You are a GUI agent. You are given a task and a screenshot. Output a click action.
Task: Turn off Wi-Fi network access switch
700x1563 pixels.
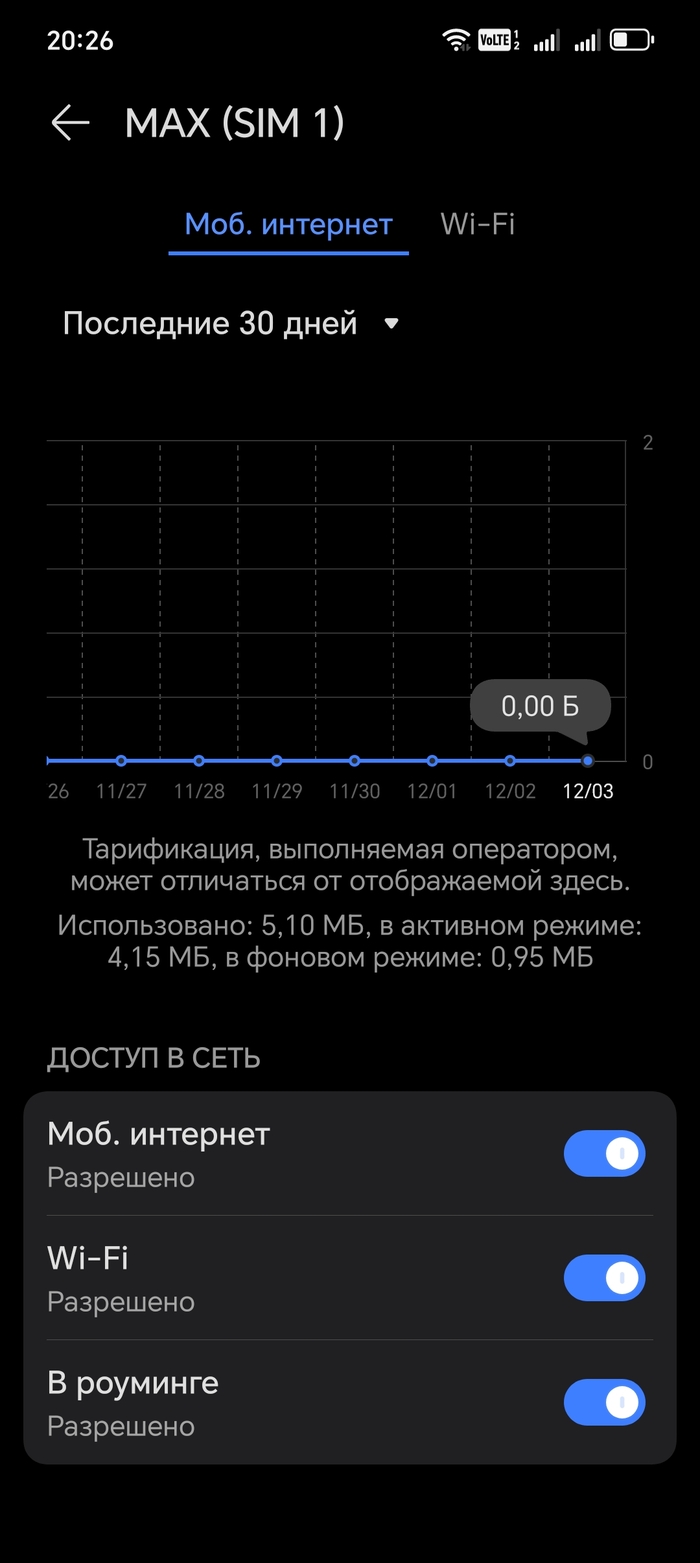604,1278
